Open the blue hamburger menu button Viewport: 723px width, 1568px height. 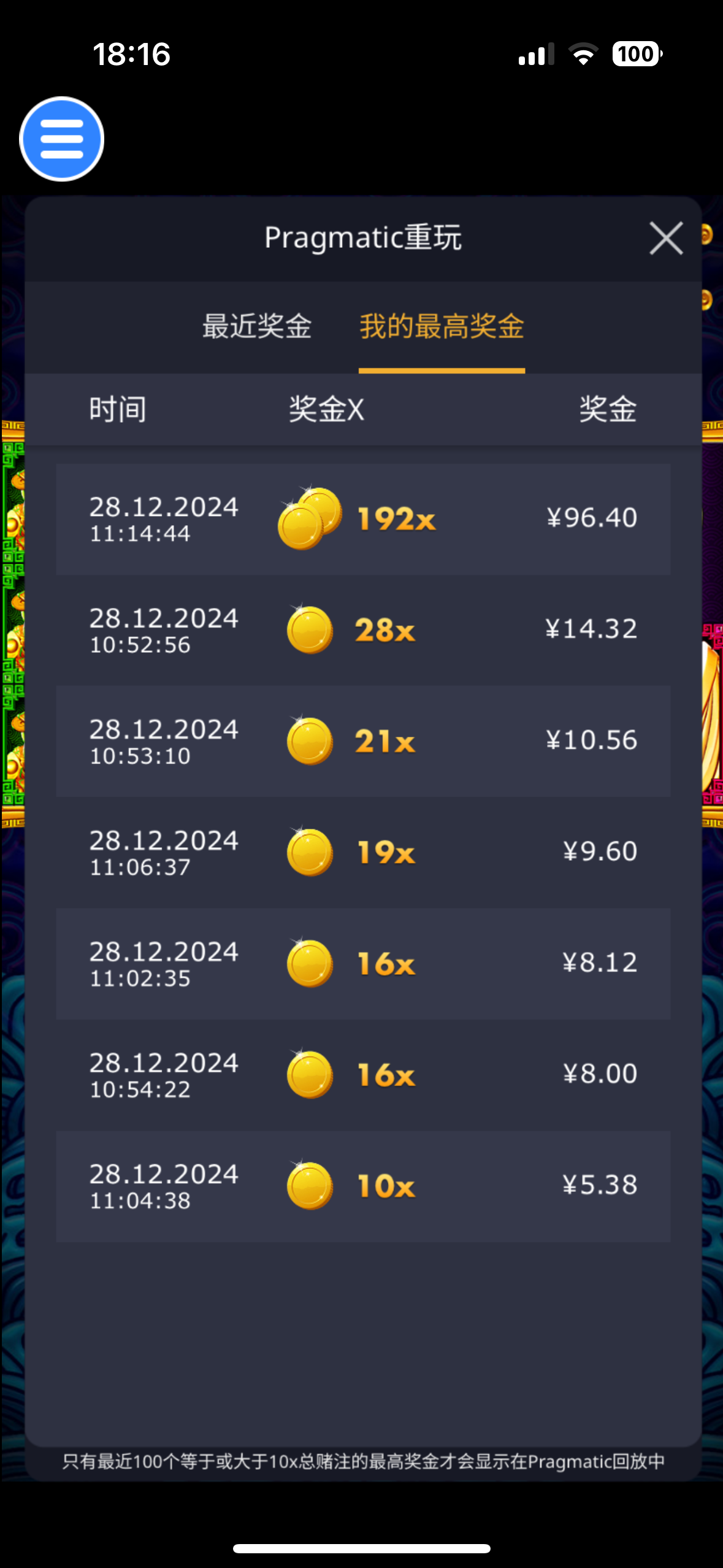pyautogui.click(x=61, y=139)
